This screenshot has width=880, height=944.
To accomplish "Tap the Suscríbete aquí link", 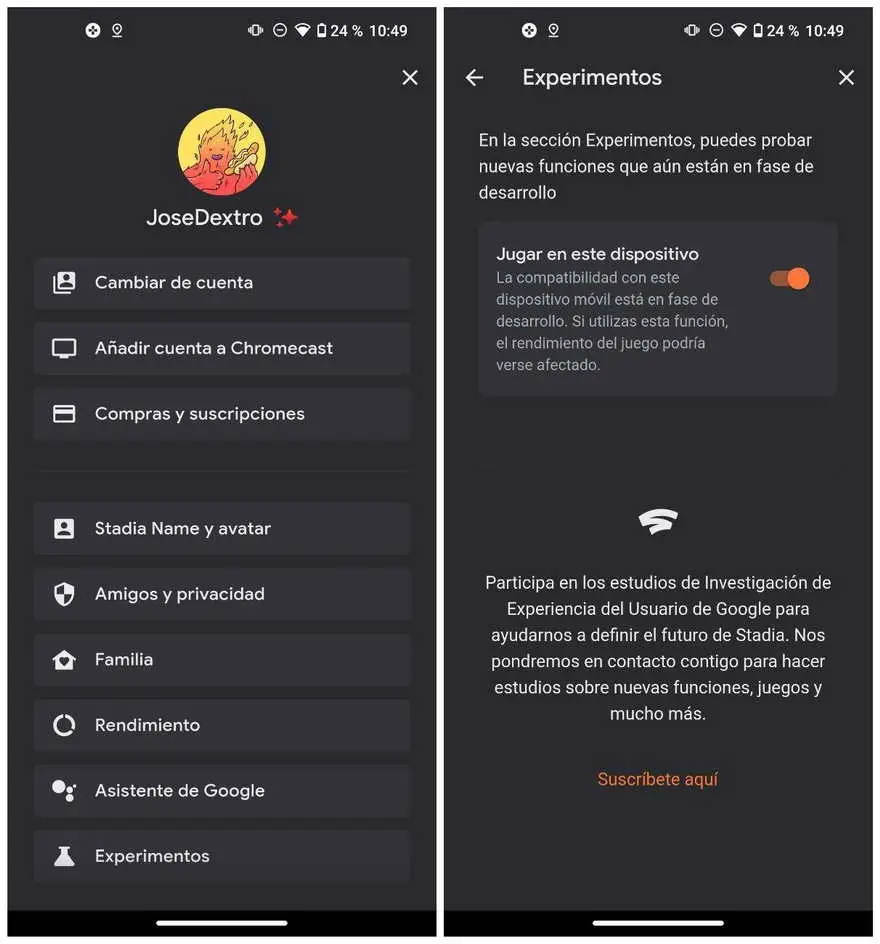I will coord(657,779).
